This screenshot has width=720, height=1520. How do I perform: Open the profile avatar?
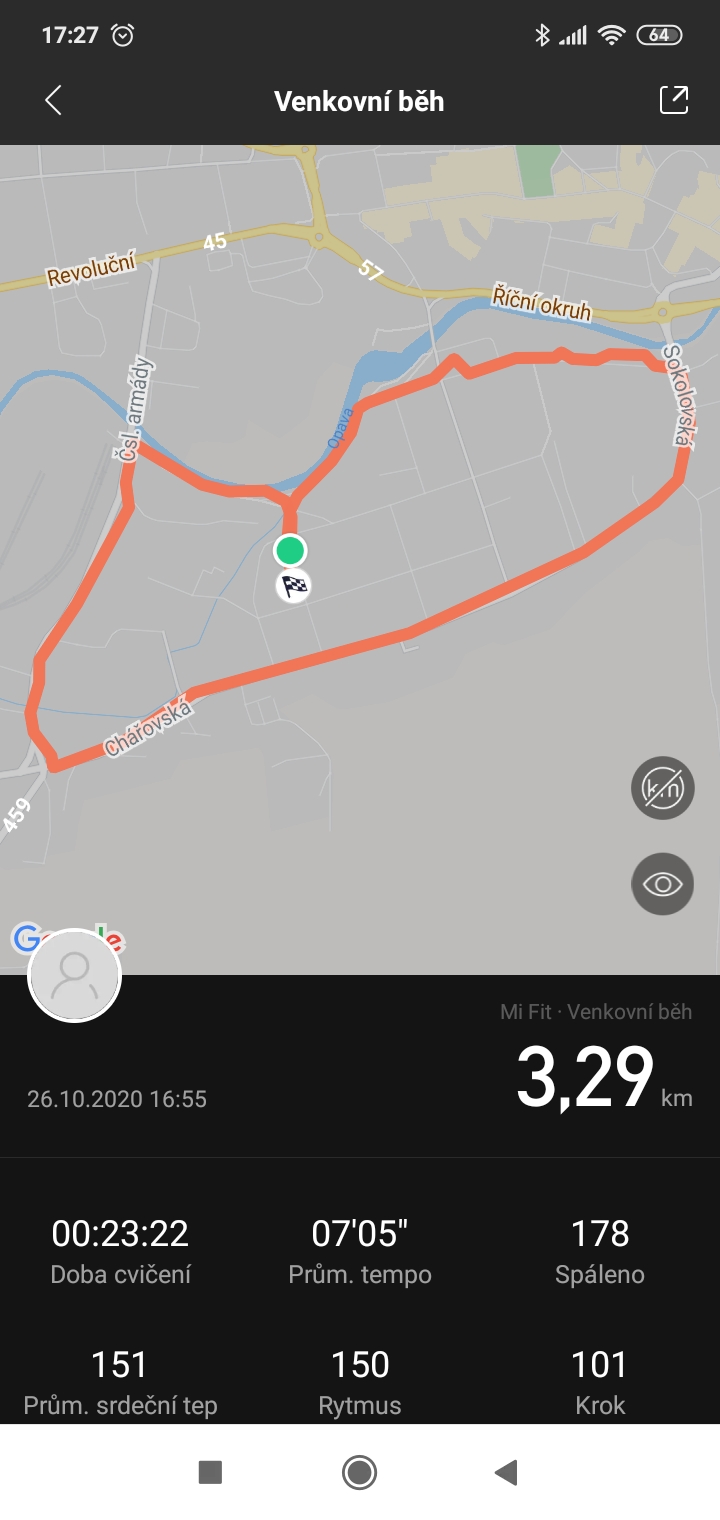point(75,975)
